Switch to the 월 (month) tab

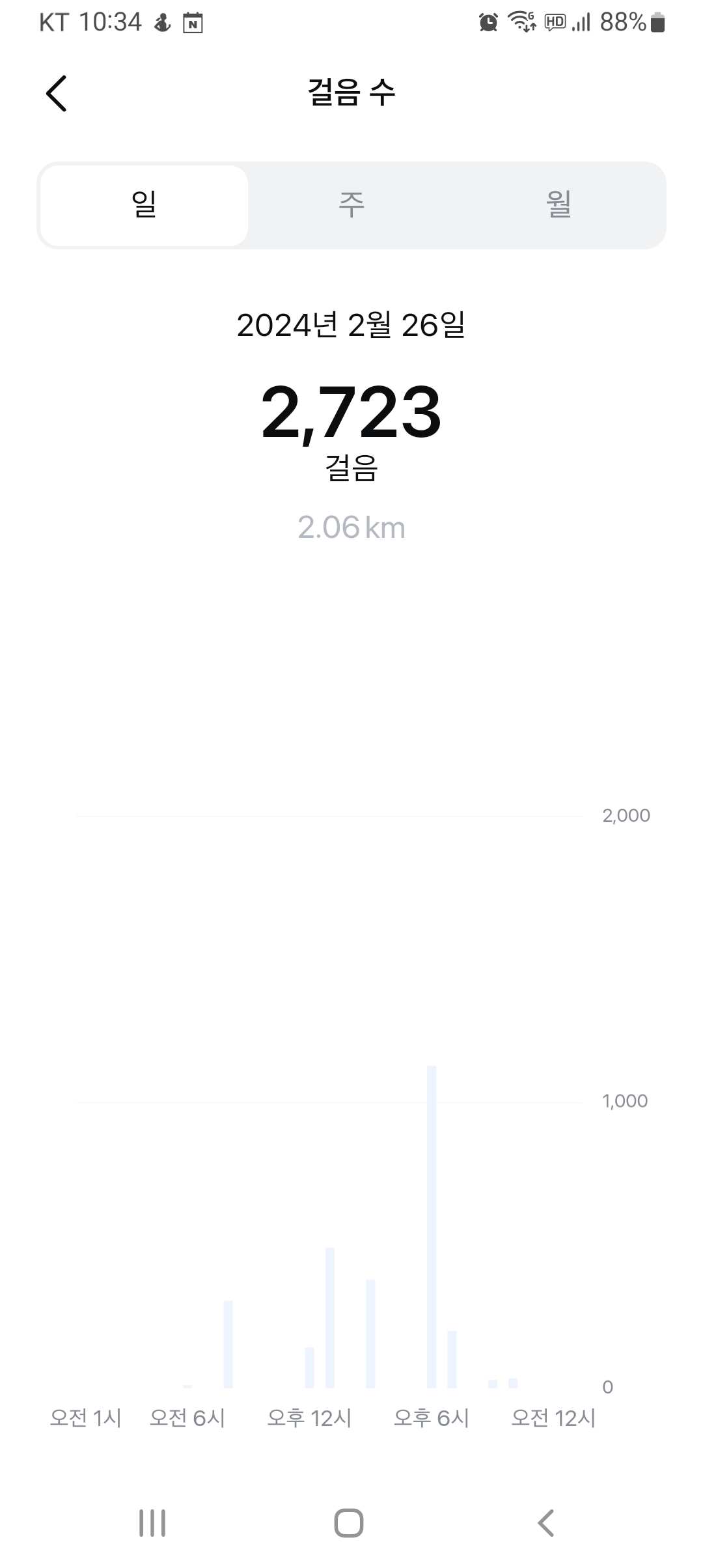pyautogui.click(x=558, y=205)
